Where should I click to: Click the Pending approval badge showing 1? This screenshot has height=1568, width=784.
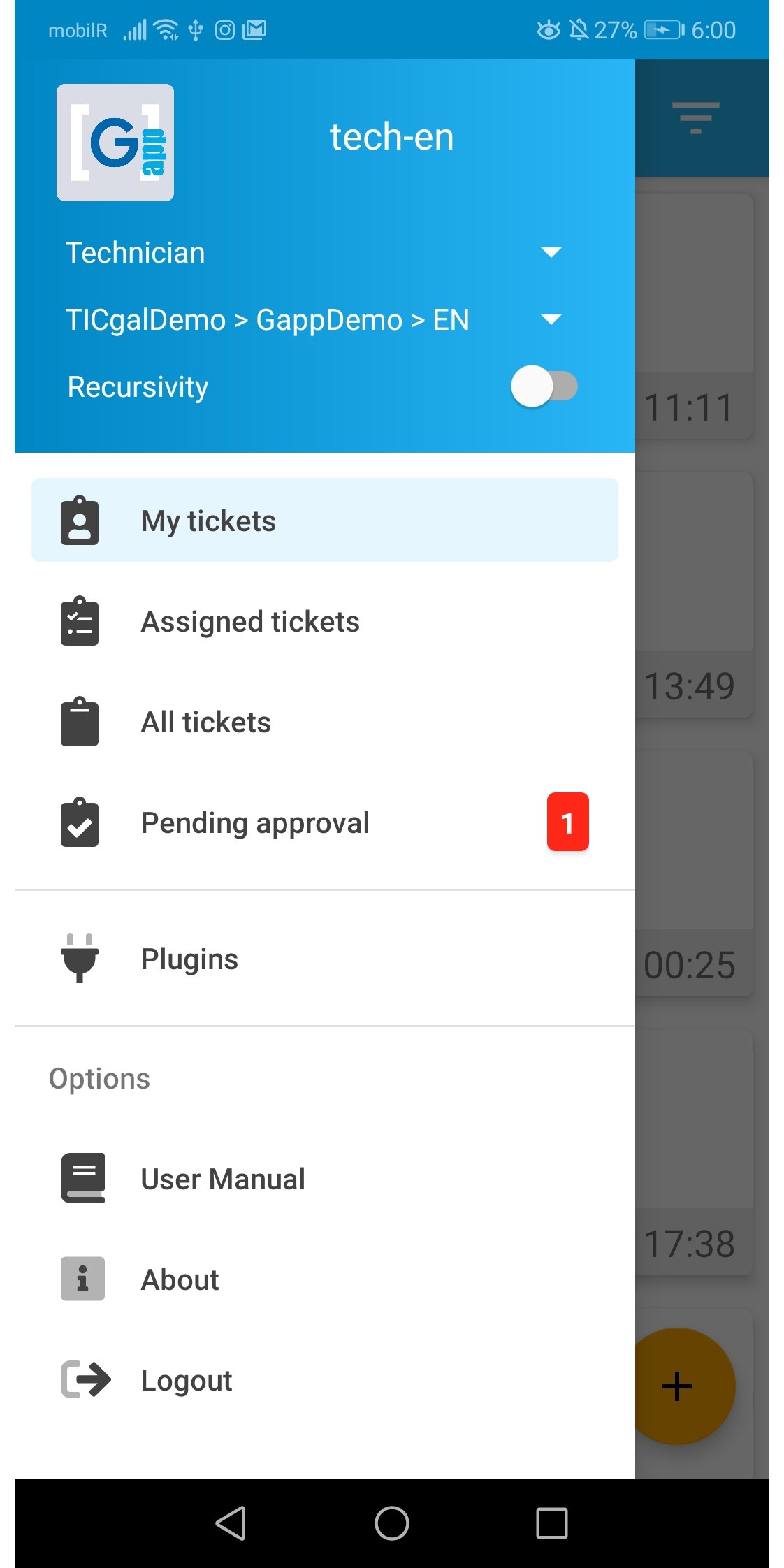point(567,822)
